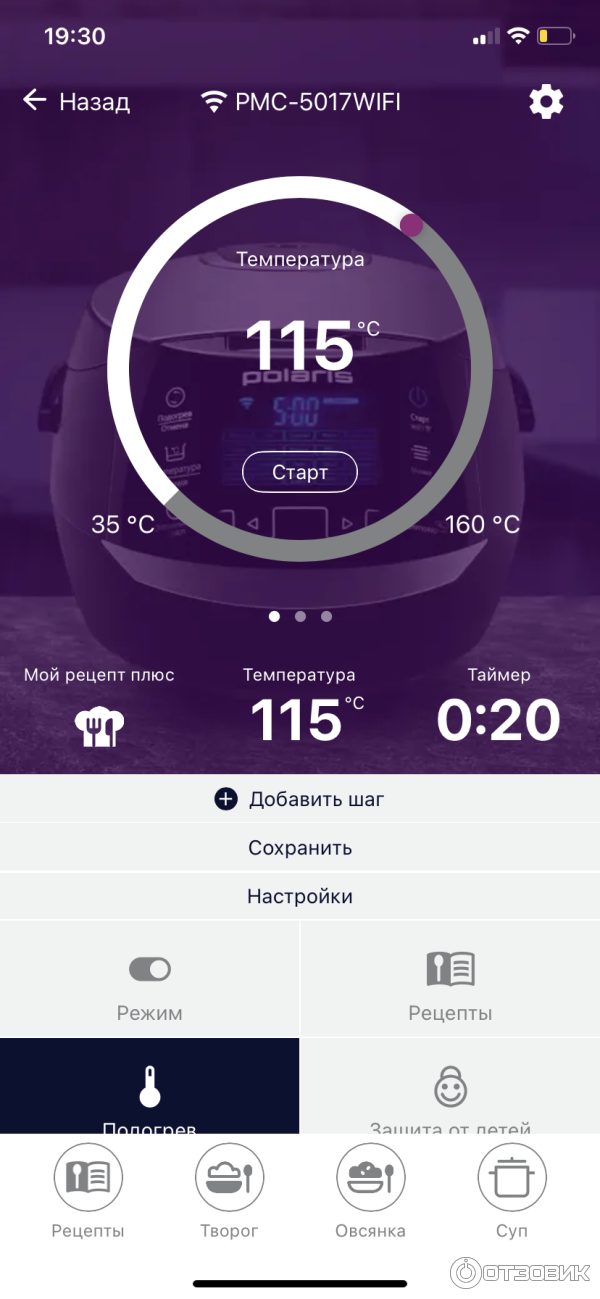This screenshot has height=1299, width=600.
Task: Open the Защита от детей tile
Action: point(450,1090)
